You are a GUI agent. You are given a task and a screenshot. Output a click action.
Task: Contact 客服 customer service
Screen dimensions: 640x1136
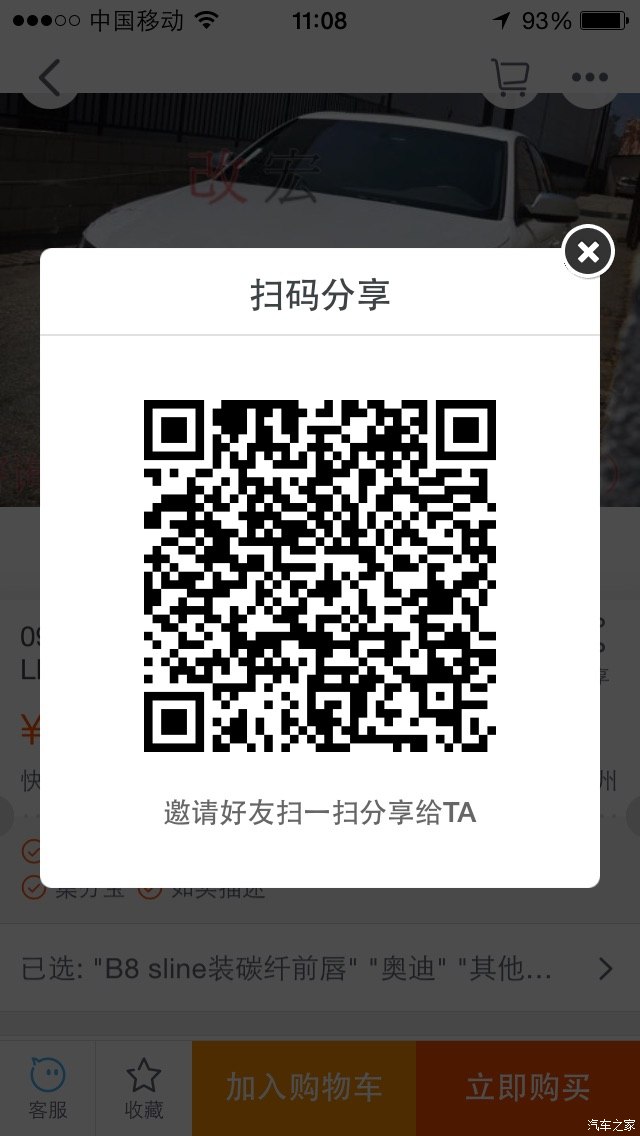coord(47,1088)
